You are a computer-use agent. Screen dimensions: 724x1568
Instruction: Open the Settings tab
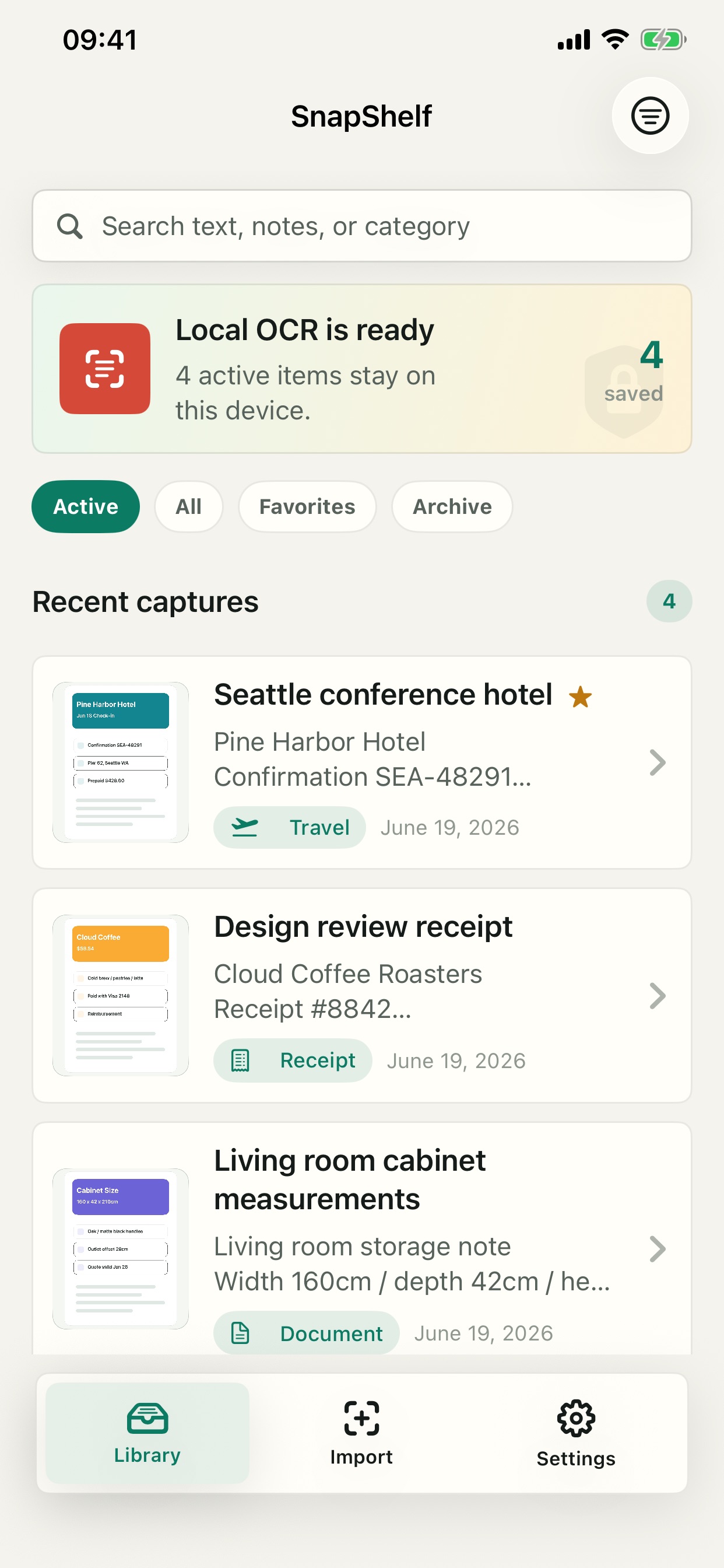click(x=575, y=1433)
